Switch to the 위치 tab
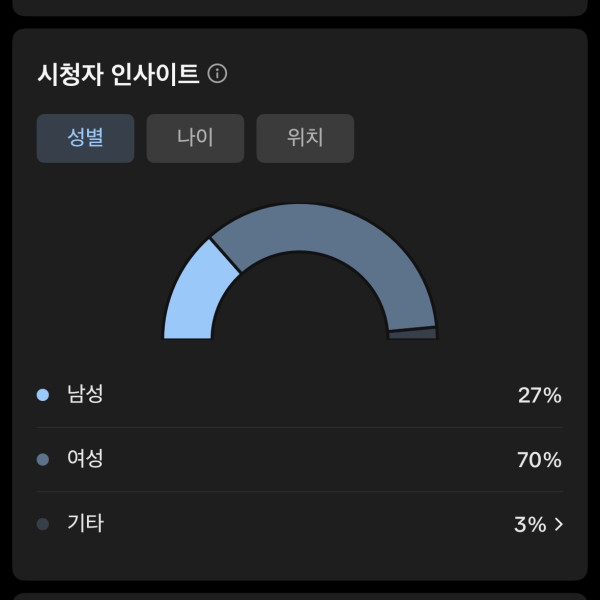600x600 pixels. 305,138
